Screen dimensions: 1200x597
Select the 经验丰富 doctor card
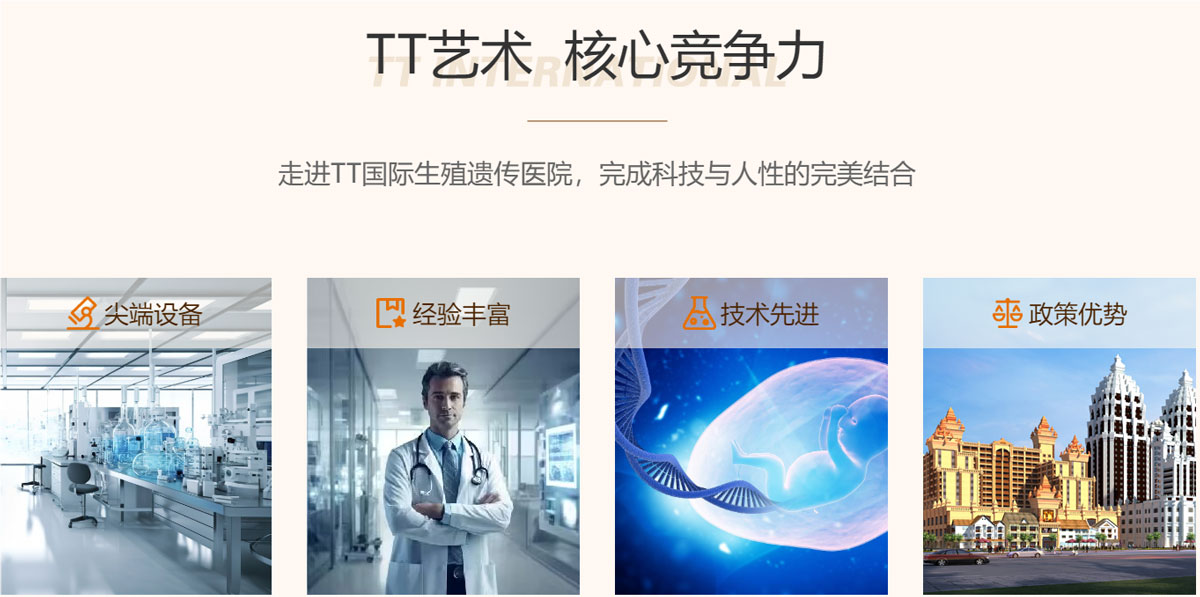pos(443,436)
